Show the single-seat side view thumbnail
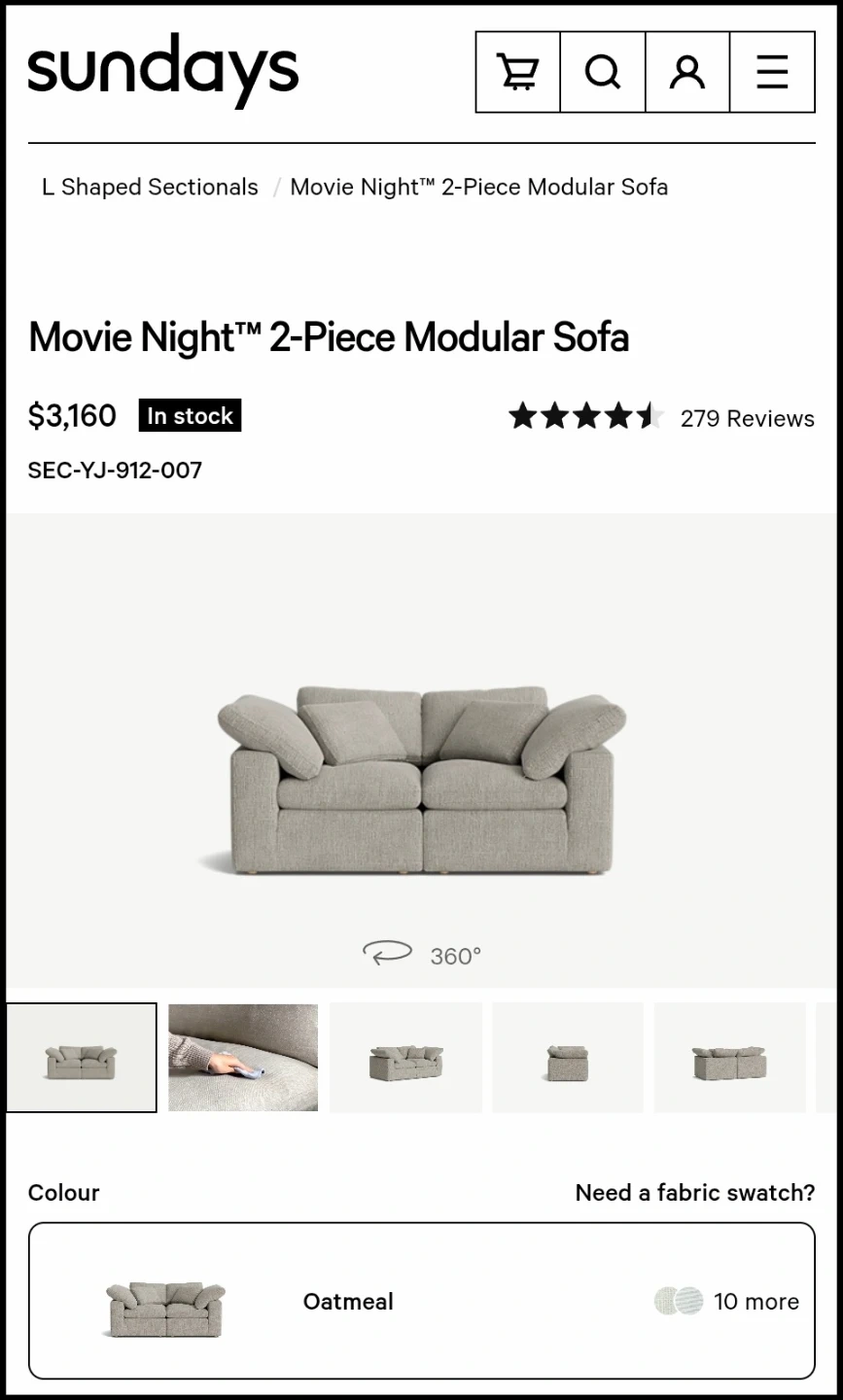 [568, 1057]
